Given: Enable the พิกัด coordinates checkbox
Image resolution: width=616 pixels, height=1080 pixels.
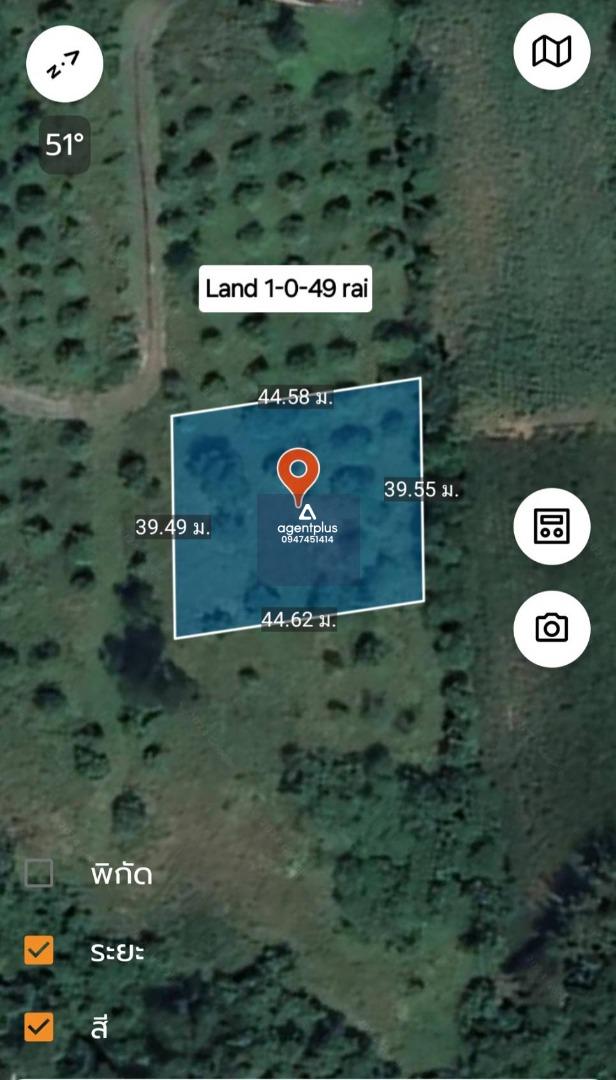Looking at the screenshot, I should pyautogui.click(x=39, y=874).
